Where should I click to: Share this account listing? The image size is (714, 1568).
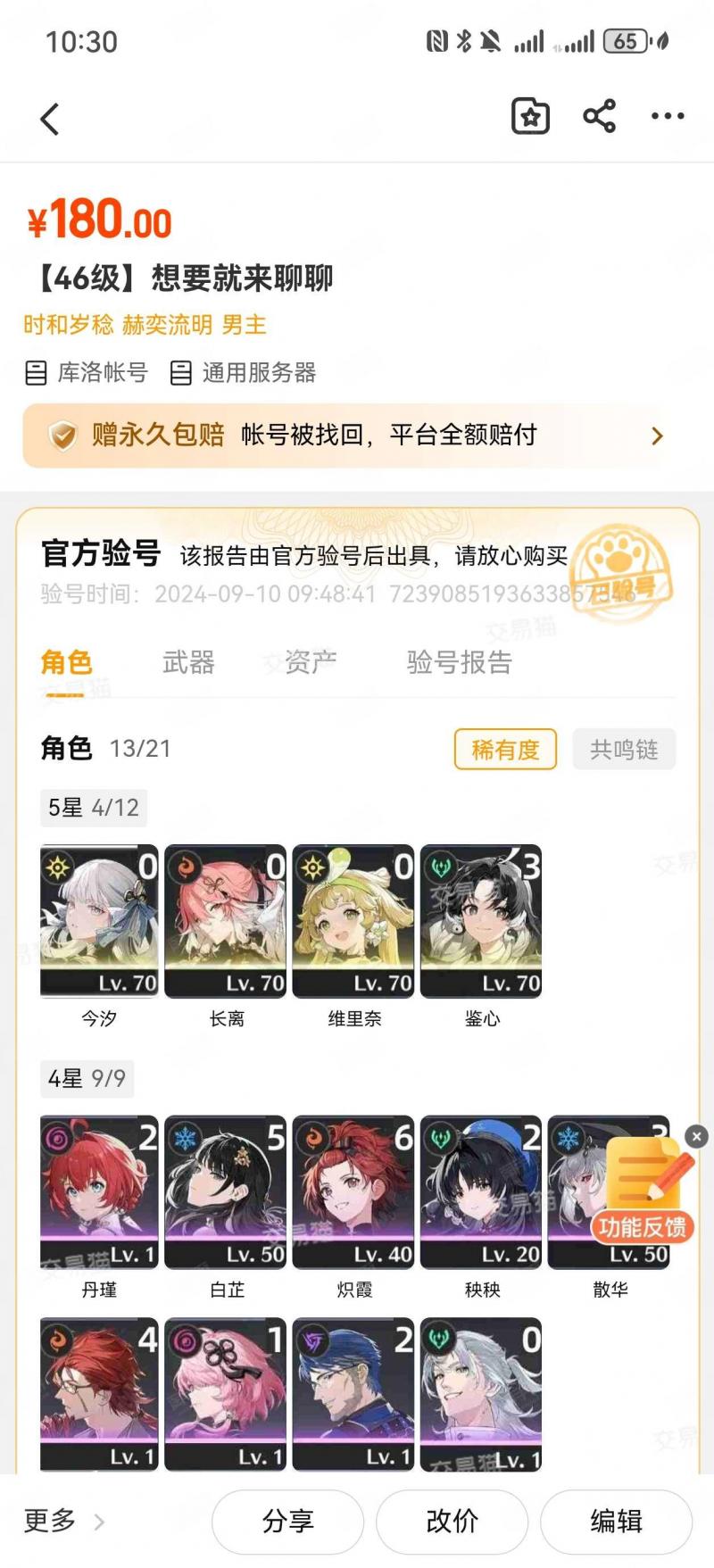pos(599,117)
